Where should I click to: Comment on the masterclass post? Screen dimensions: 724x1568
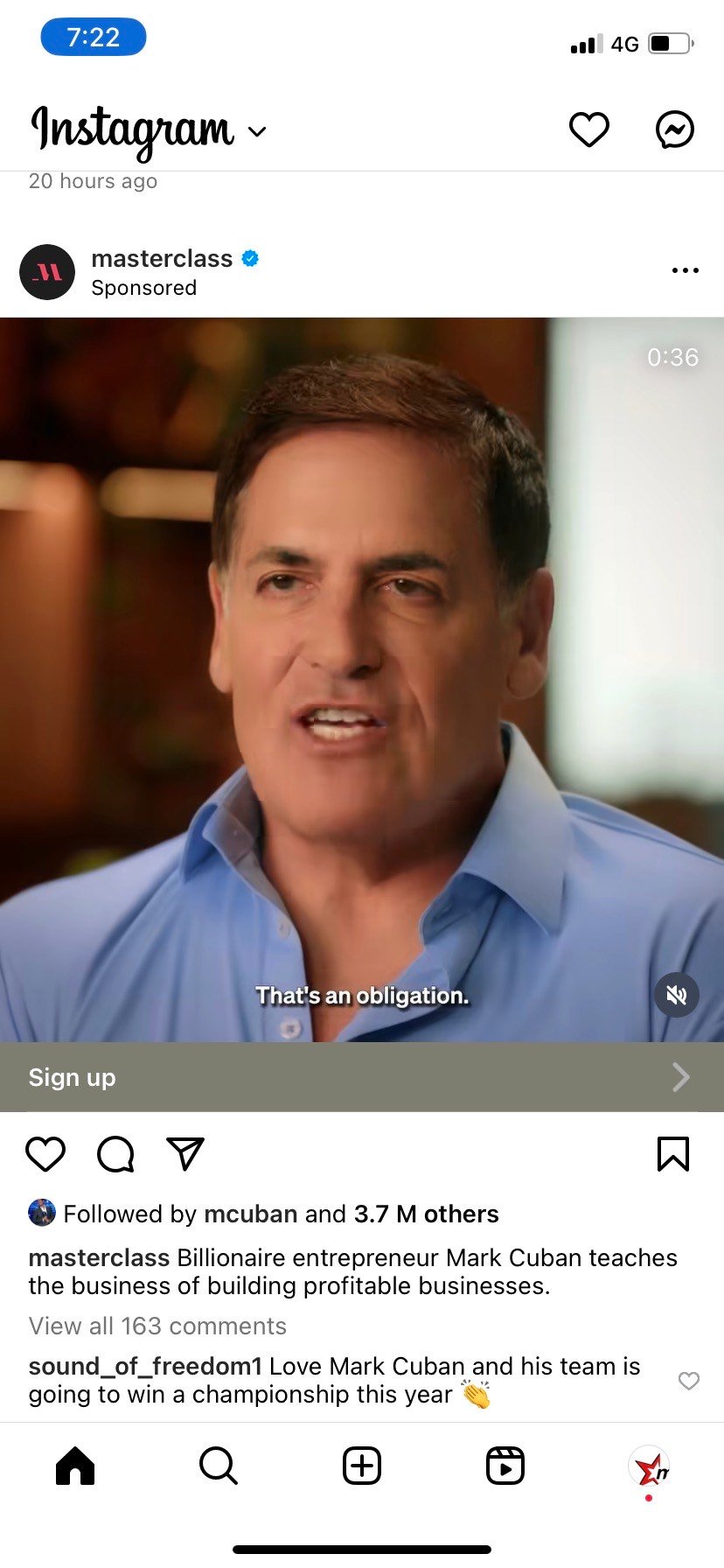coord(115,1154)
